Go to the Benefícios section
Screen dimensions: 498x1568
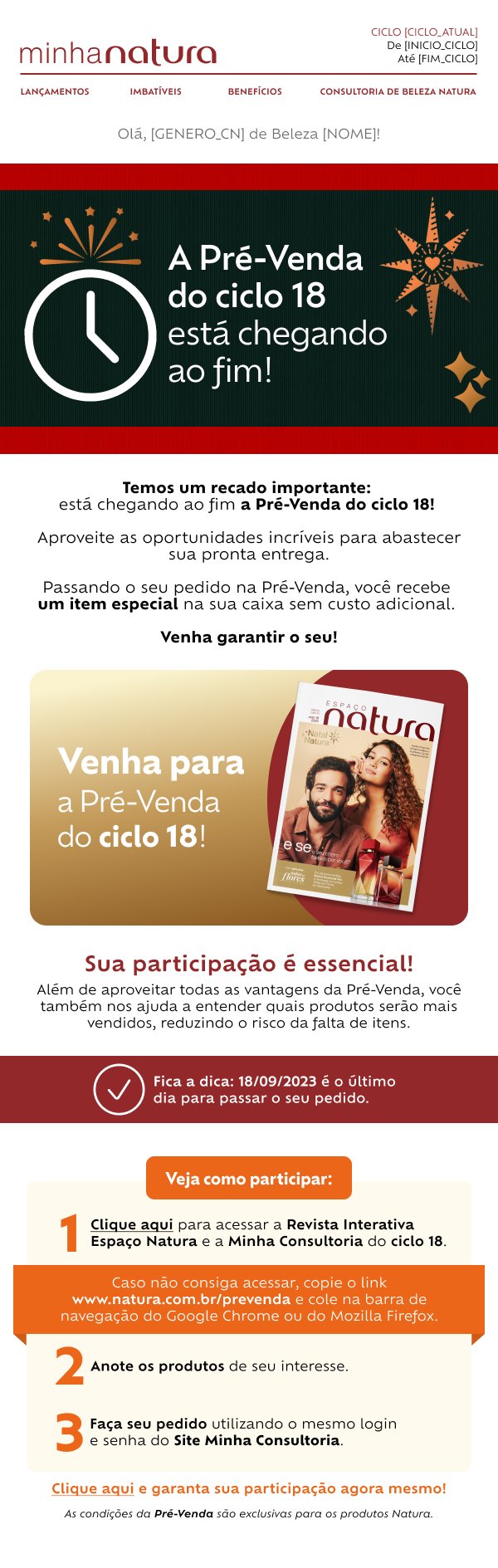tap(255, 91)
